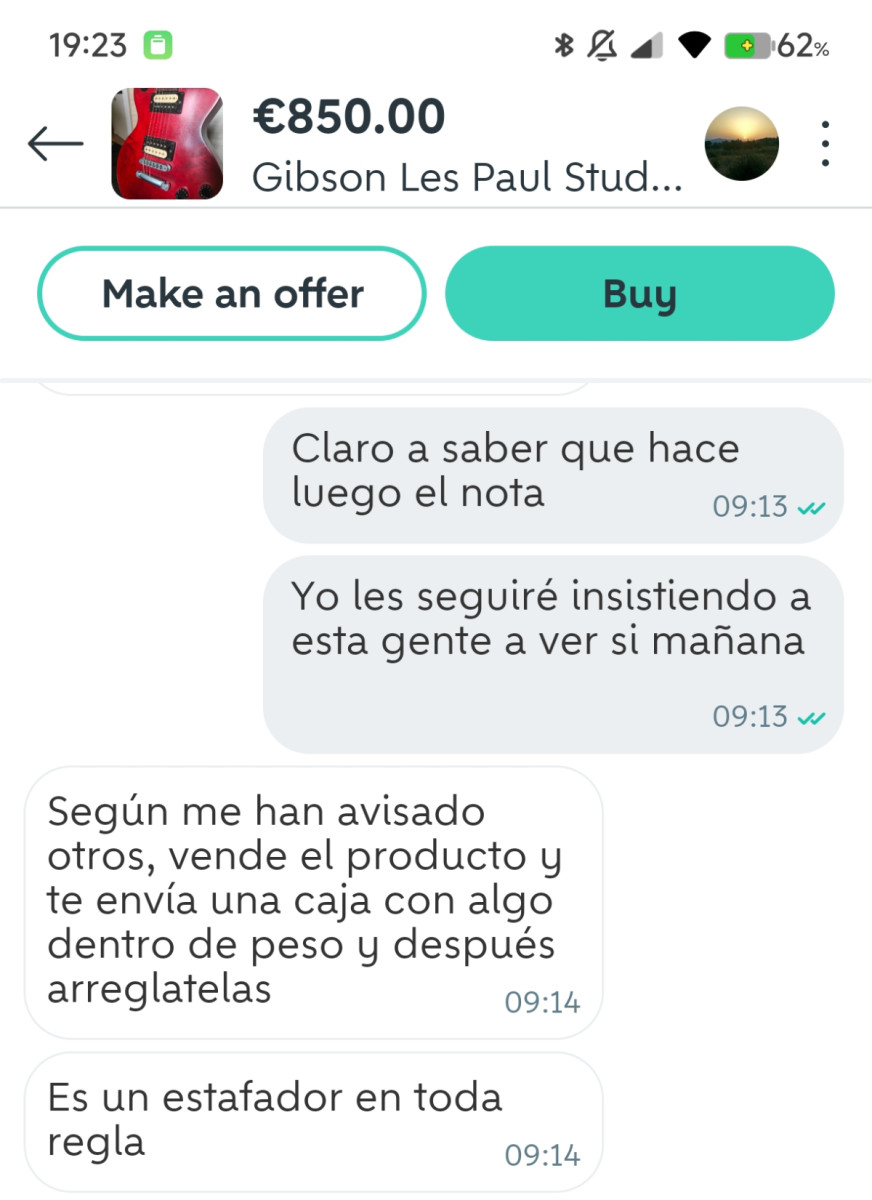Buy the guitar now
Screen dimensions: 872x1200
tap(639, 294)
